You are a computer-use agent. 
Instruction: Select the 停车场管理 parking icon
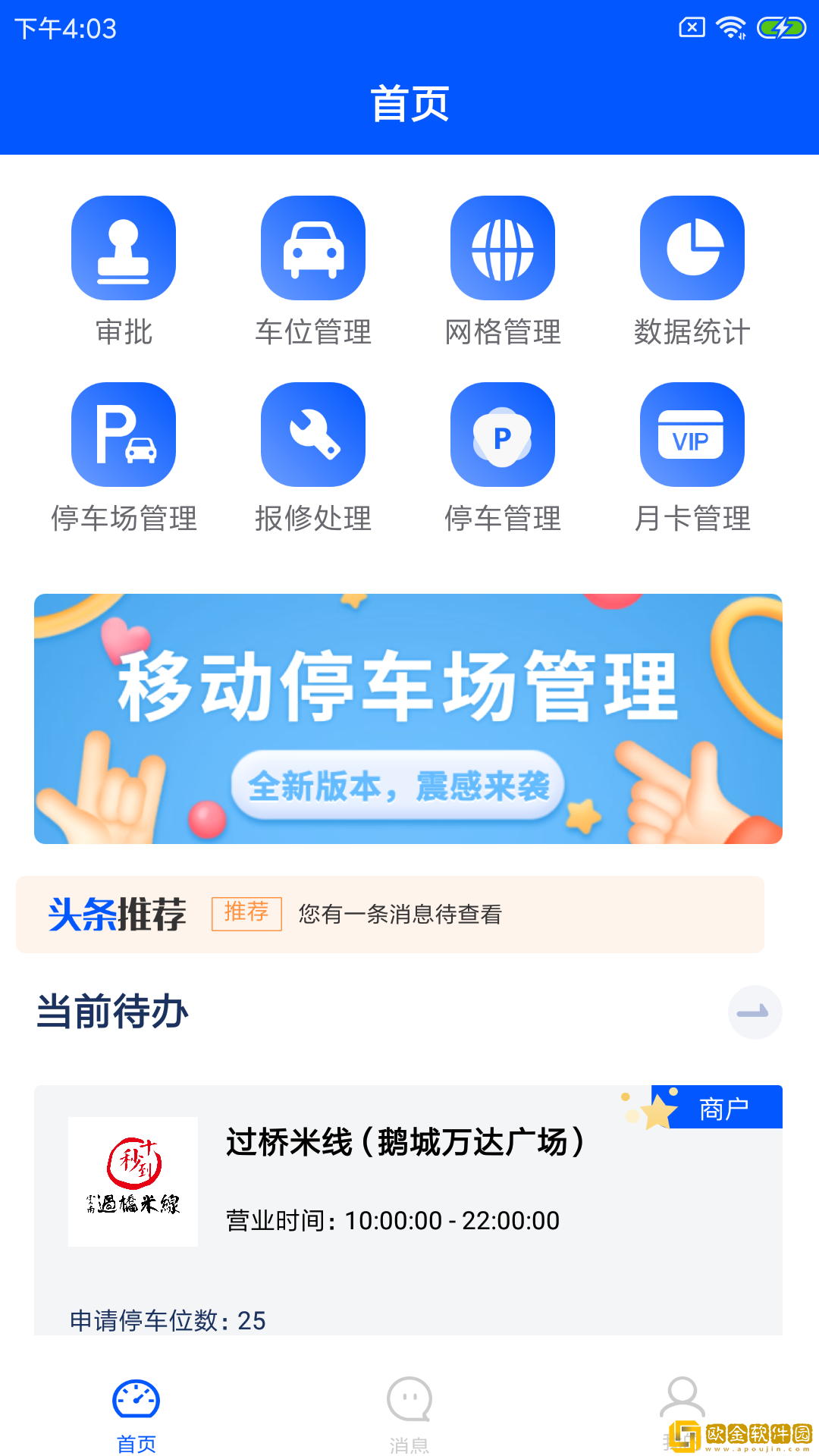(123, 434)
